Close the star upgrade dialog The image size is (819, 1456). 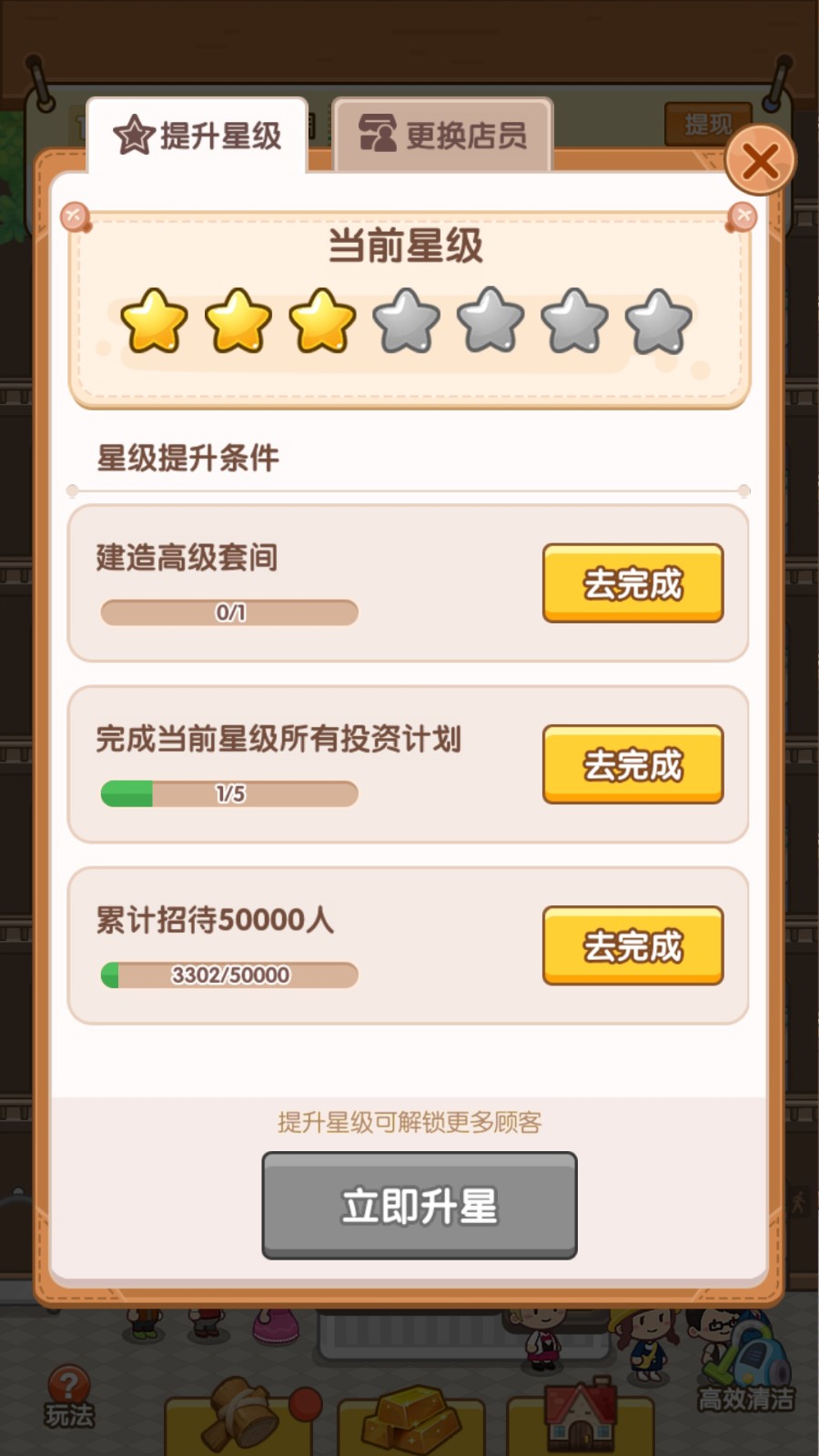[x=760, y=162]
